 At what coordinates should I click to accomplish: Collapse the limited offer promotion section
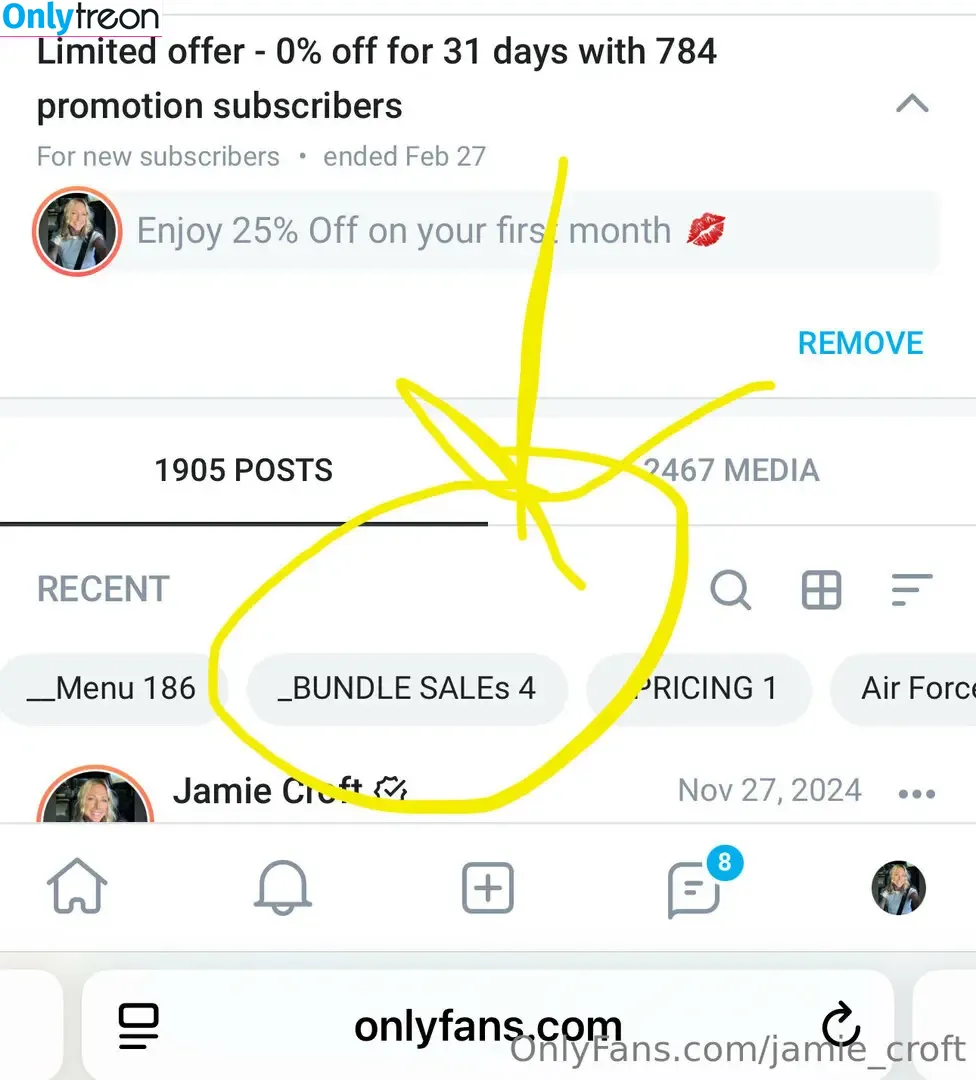pyautogui.click(x=911, y=104)
